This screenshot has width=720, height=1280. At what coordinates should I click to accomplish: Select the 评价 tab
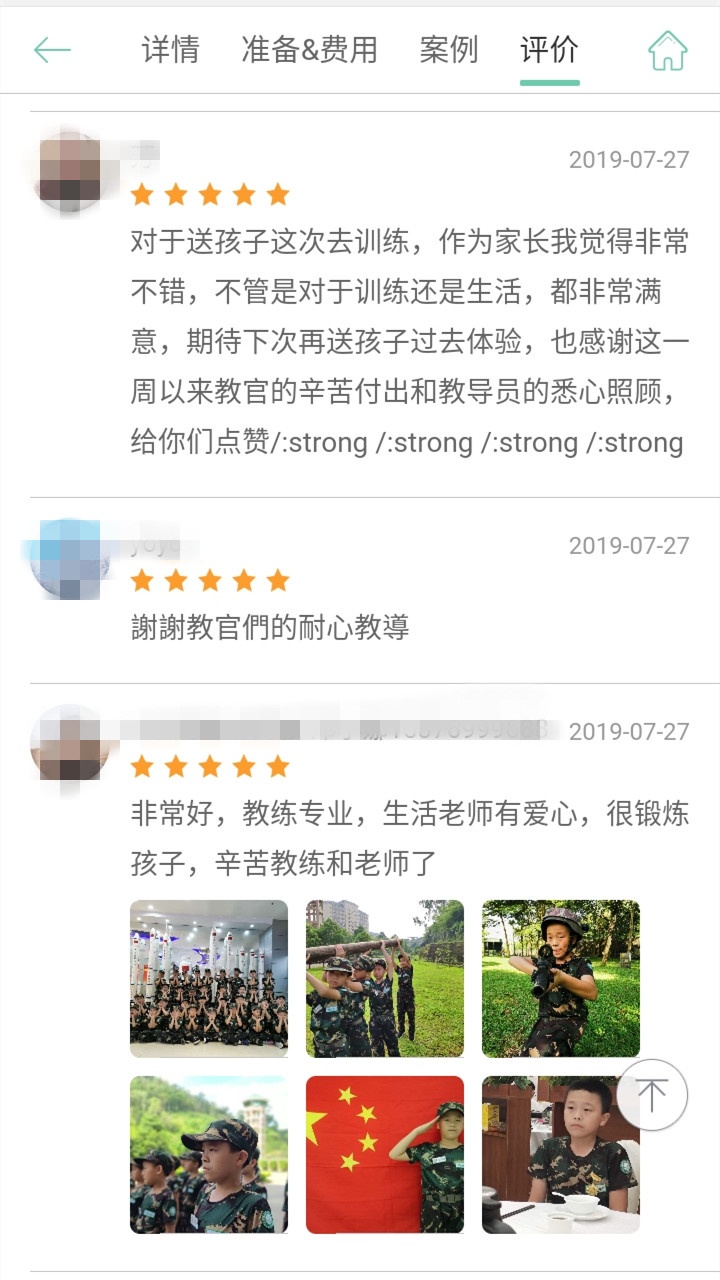[549, 50]
